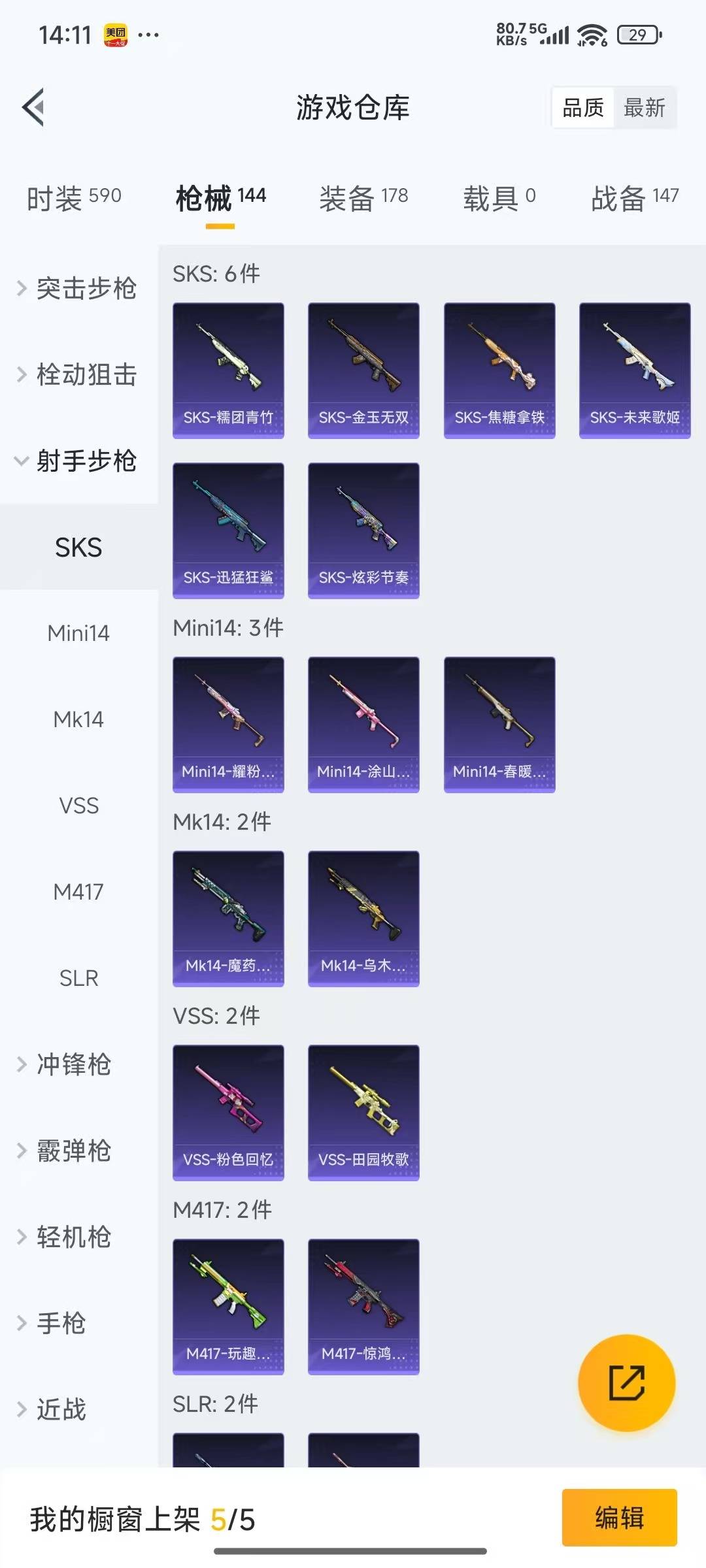Open the VSS-粉色回忆 skin
The image size is (706, 1568).
(228, 1112)
